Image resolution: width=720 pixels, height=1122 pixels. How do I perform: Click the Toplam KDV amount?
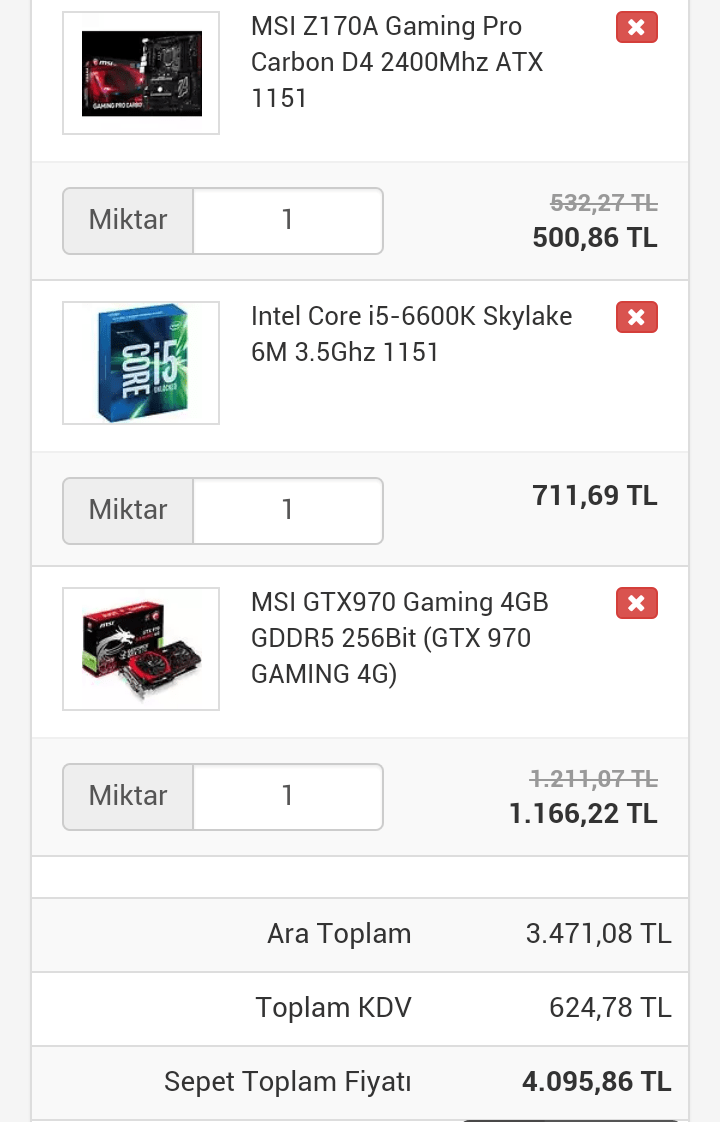click(610, 1007)
